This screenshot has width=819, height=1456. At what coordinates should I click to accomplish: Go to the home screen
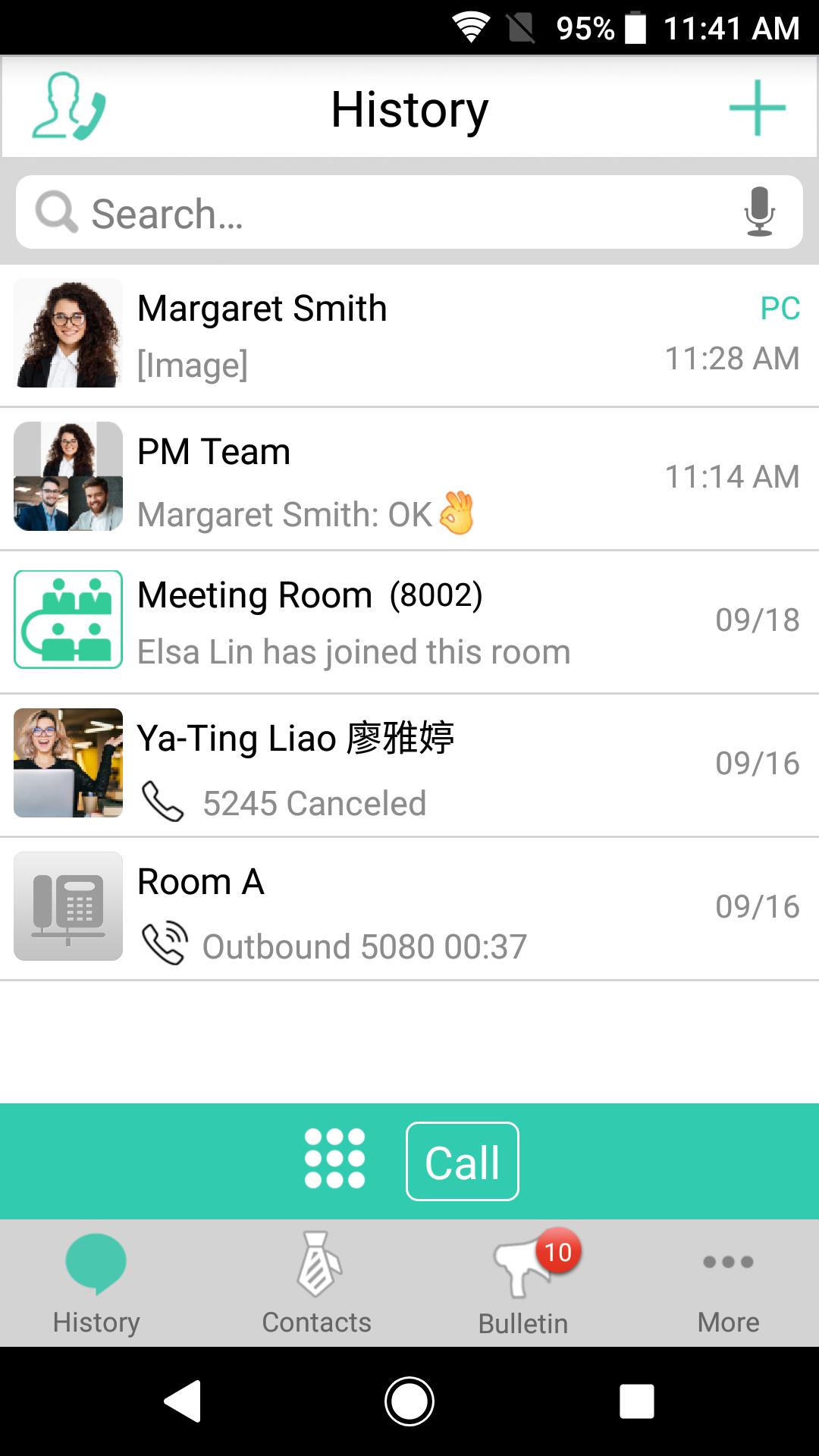pos(409,1401)
